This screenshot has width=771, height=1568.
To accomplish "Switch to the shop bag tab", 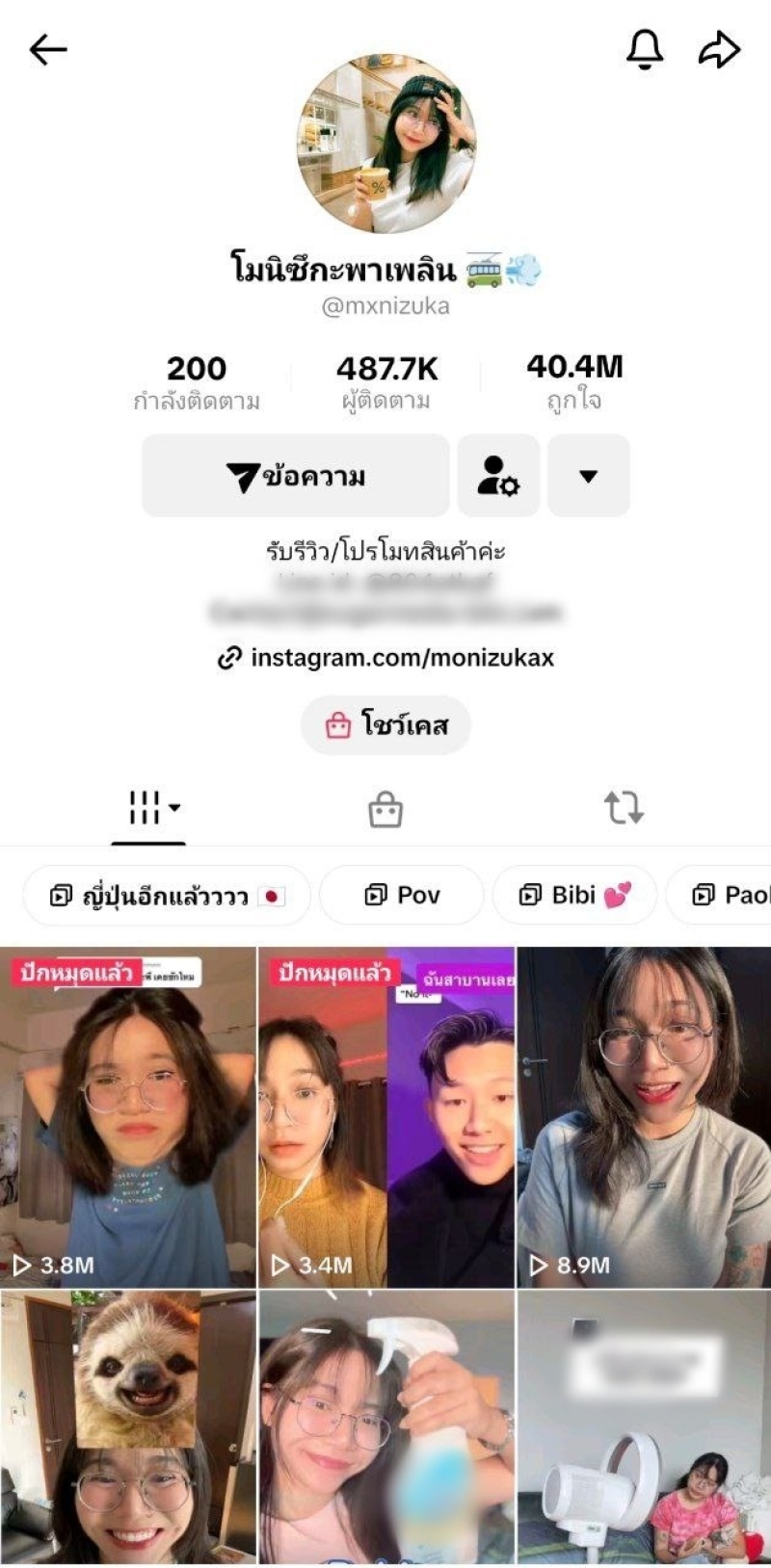I will (385, 809).
